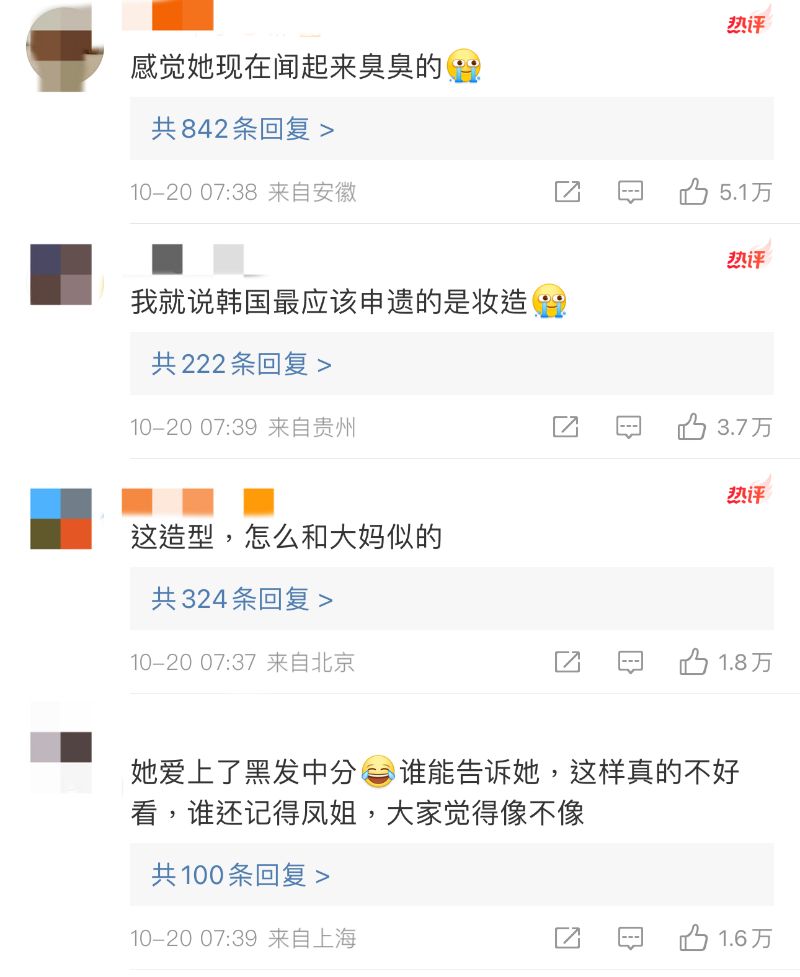Reply to the comment from 贵州
This screenshot has width=800, height=977.
tap(628, 428)
